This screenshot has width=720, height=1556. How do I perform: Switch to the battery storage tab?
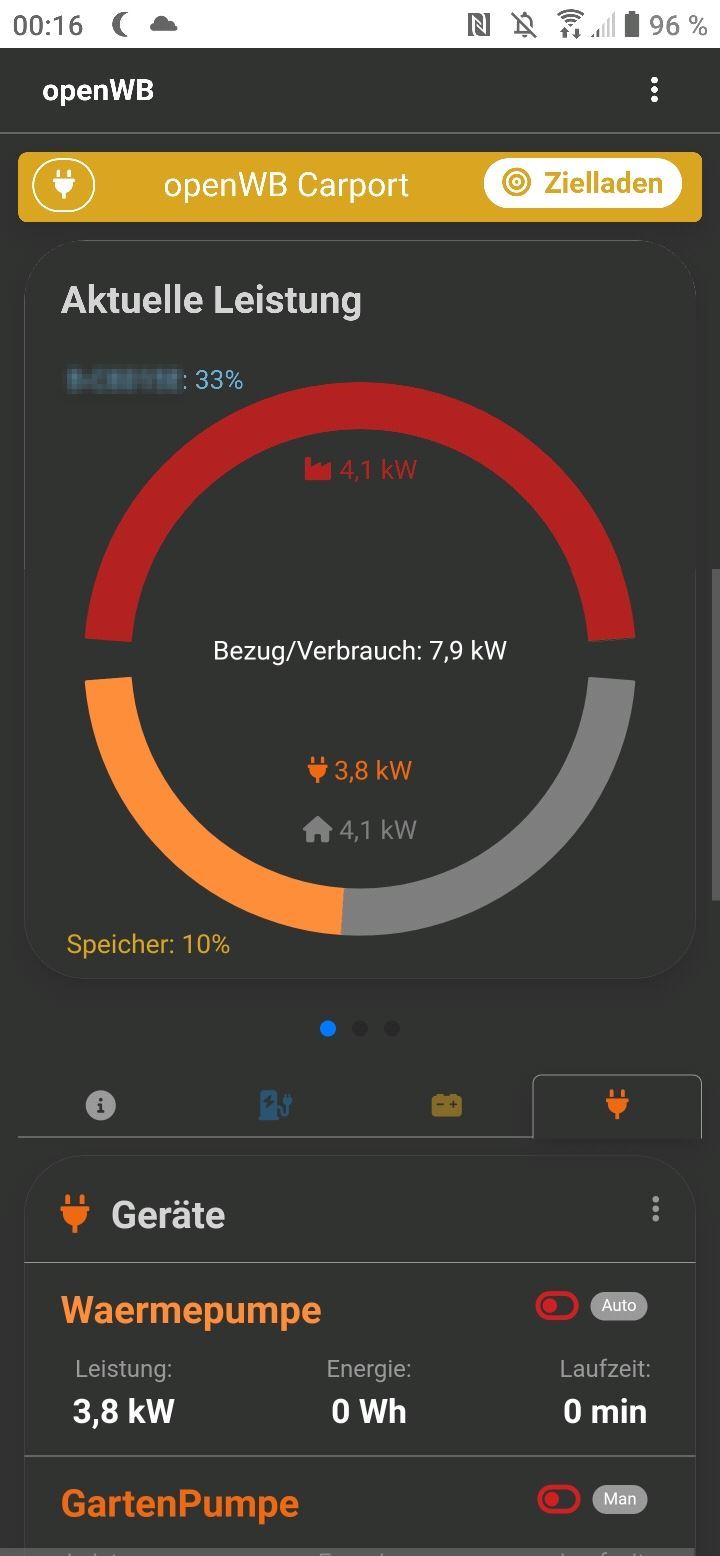point(446,1105)
